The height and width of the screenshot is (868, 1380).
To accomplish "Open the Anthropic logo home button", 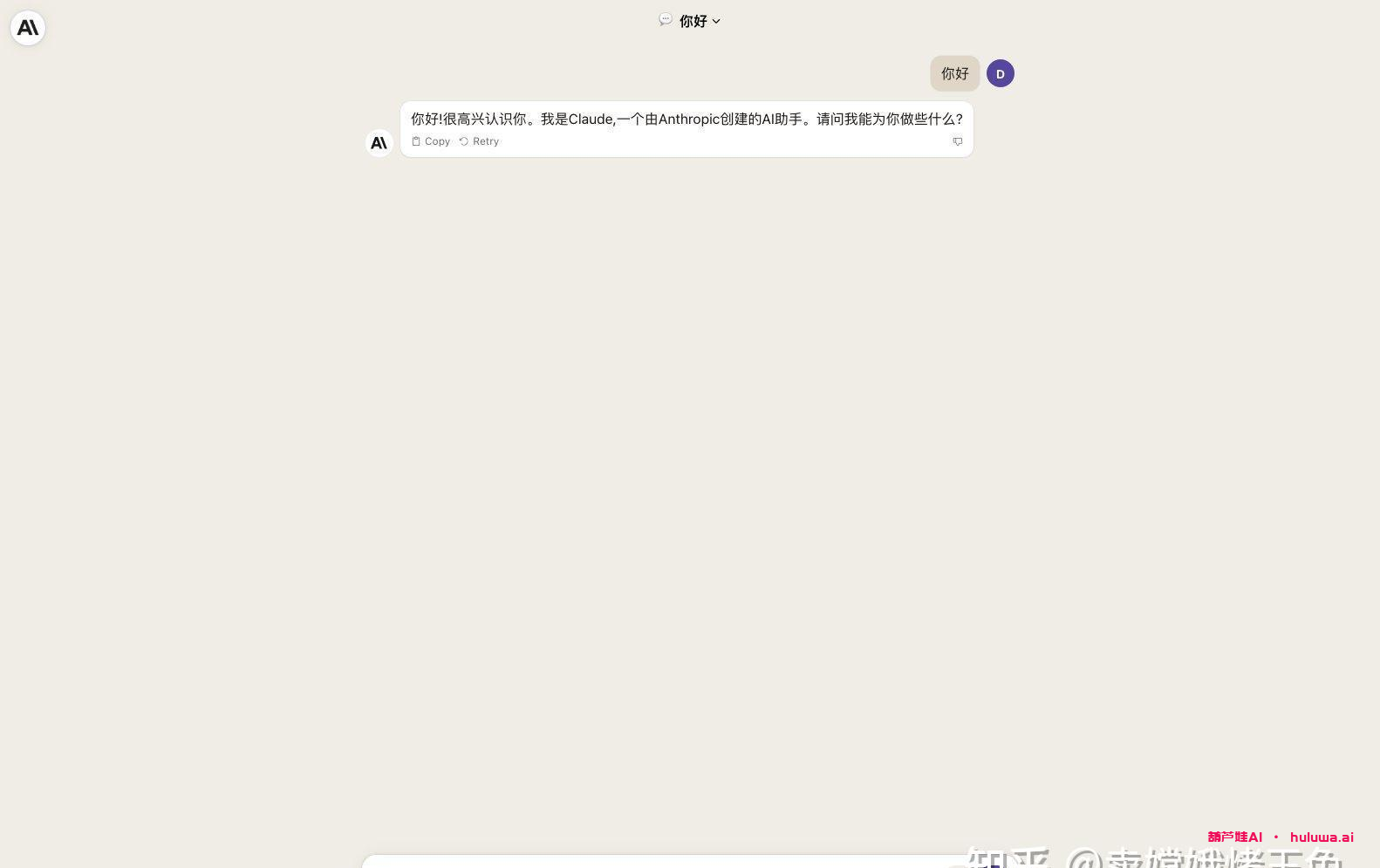I will click(28, 28).
